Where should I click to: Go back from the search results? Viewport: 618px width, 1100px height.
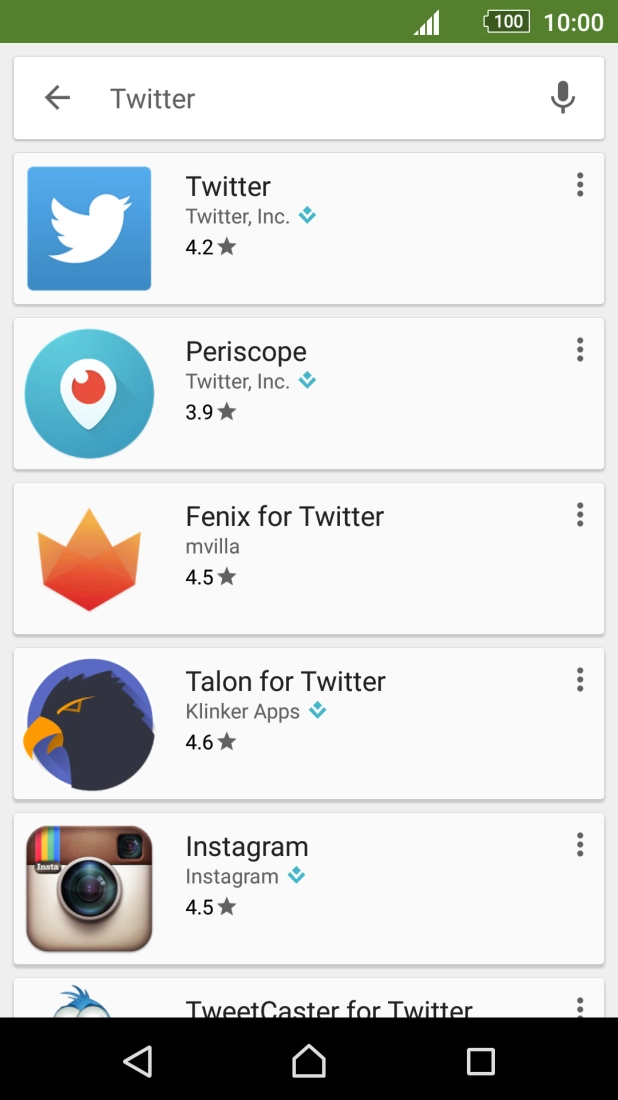click(58, 98)
